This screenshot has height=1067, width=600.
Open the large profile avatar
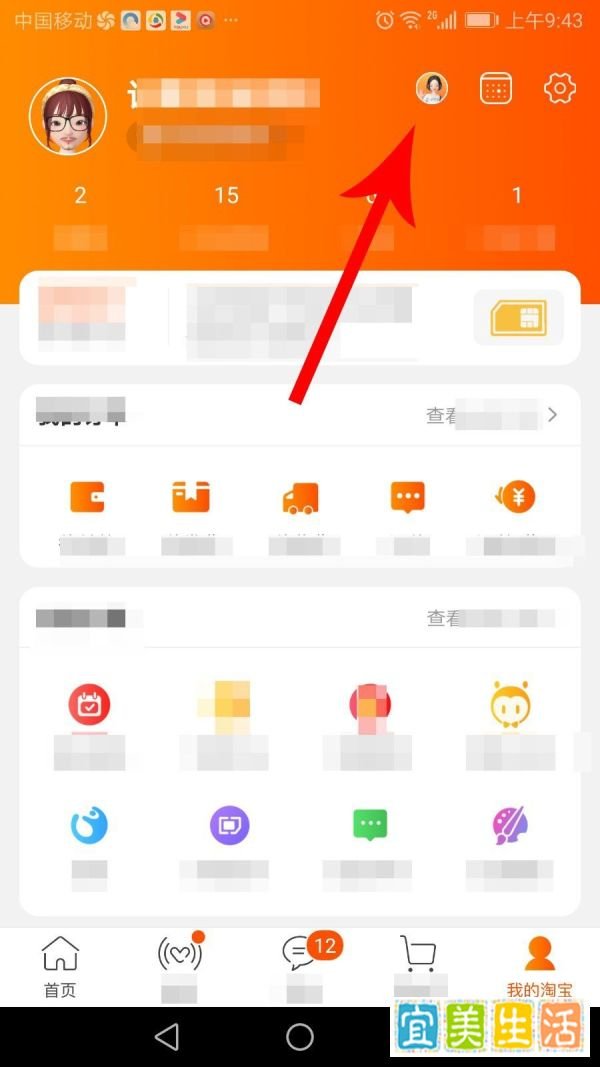pyautogui.click(x=68, y=116)
